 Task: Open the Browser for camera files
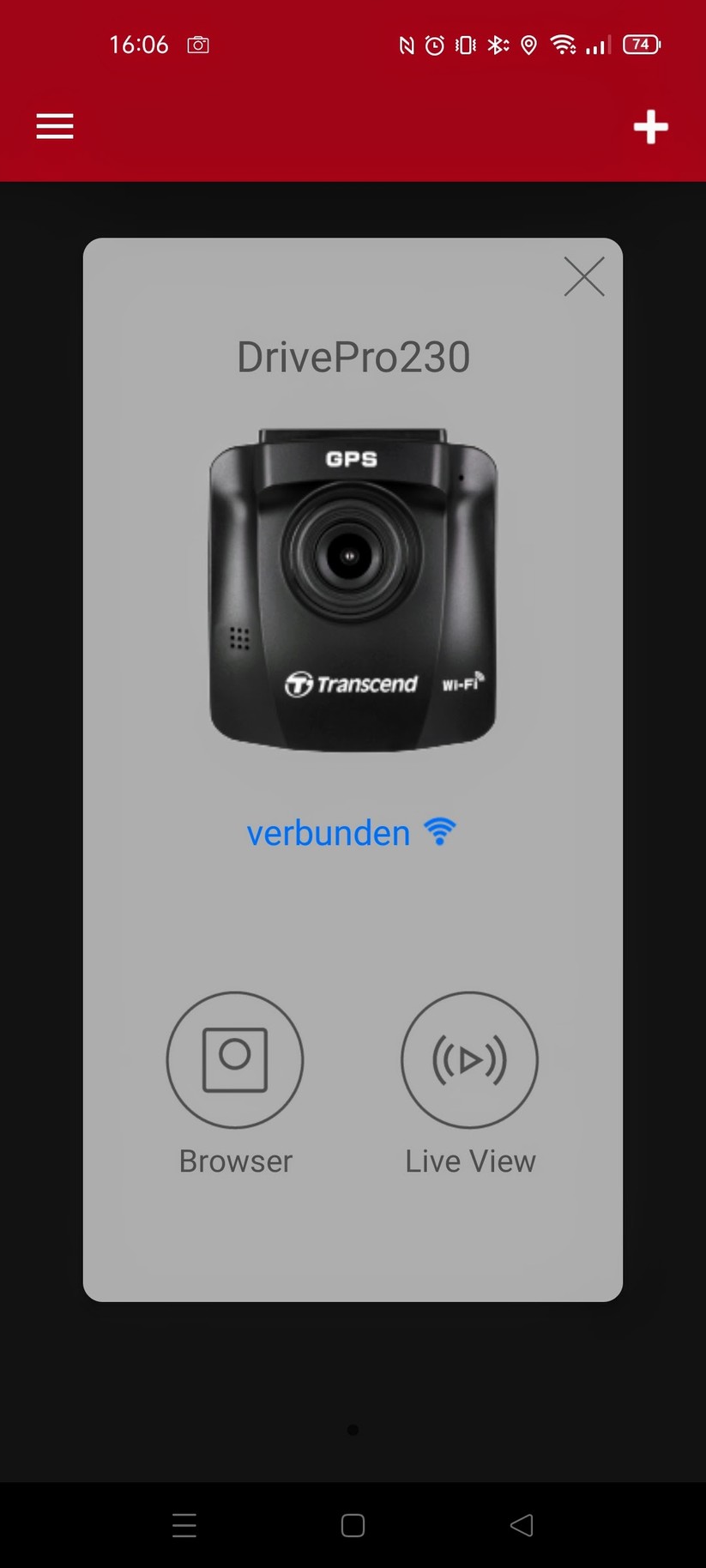point(235,1060)
